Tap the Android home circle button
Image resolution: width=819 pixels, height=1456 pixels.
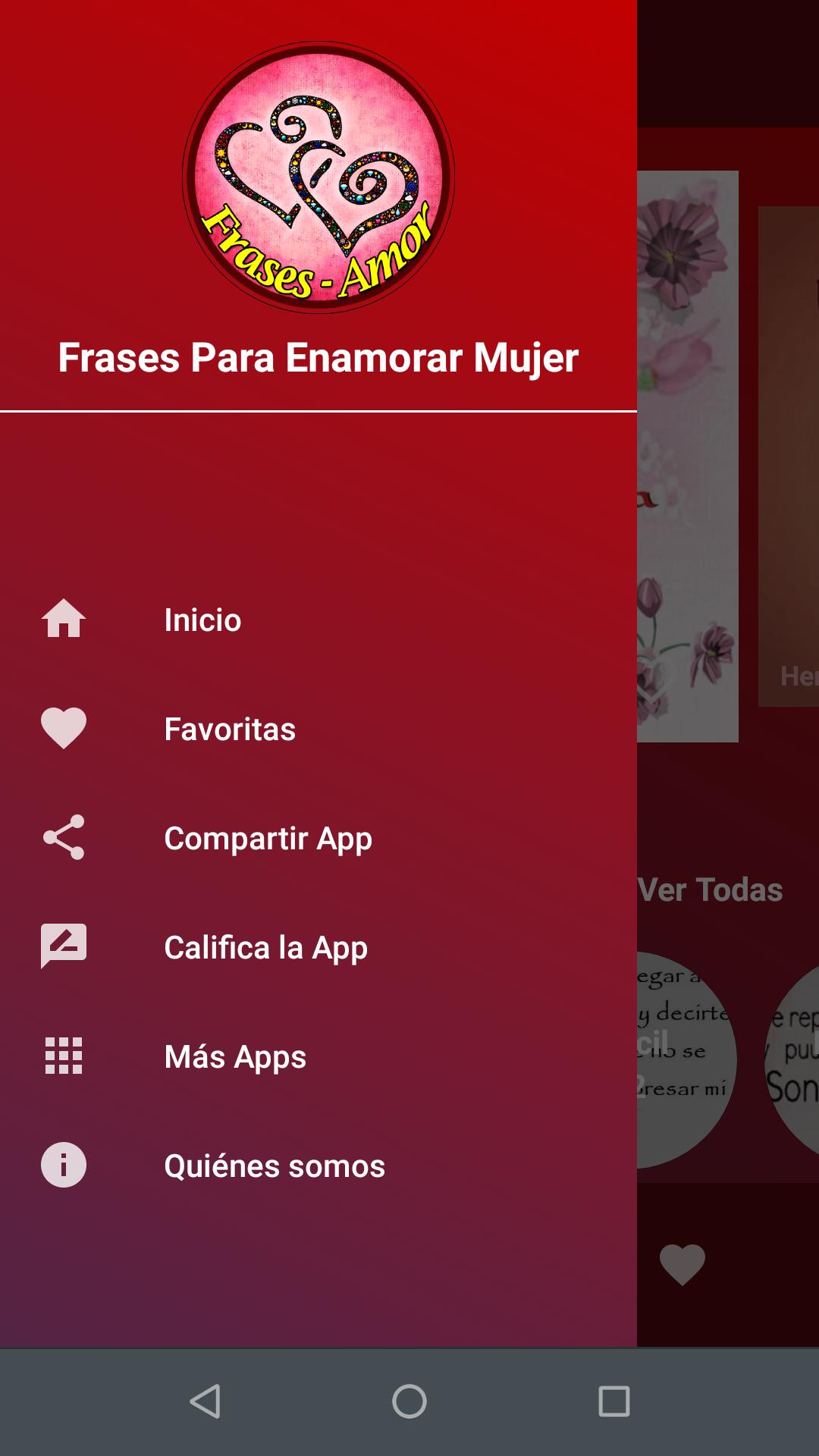409,1401
